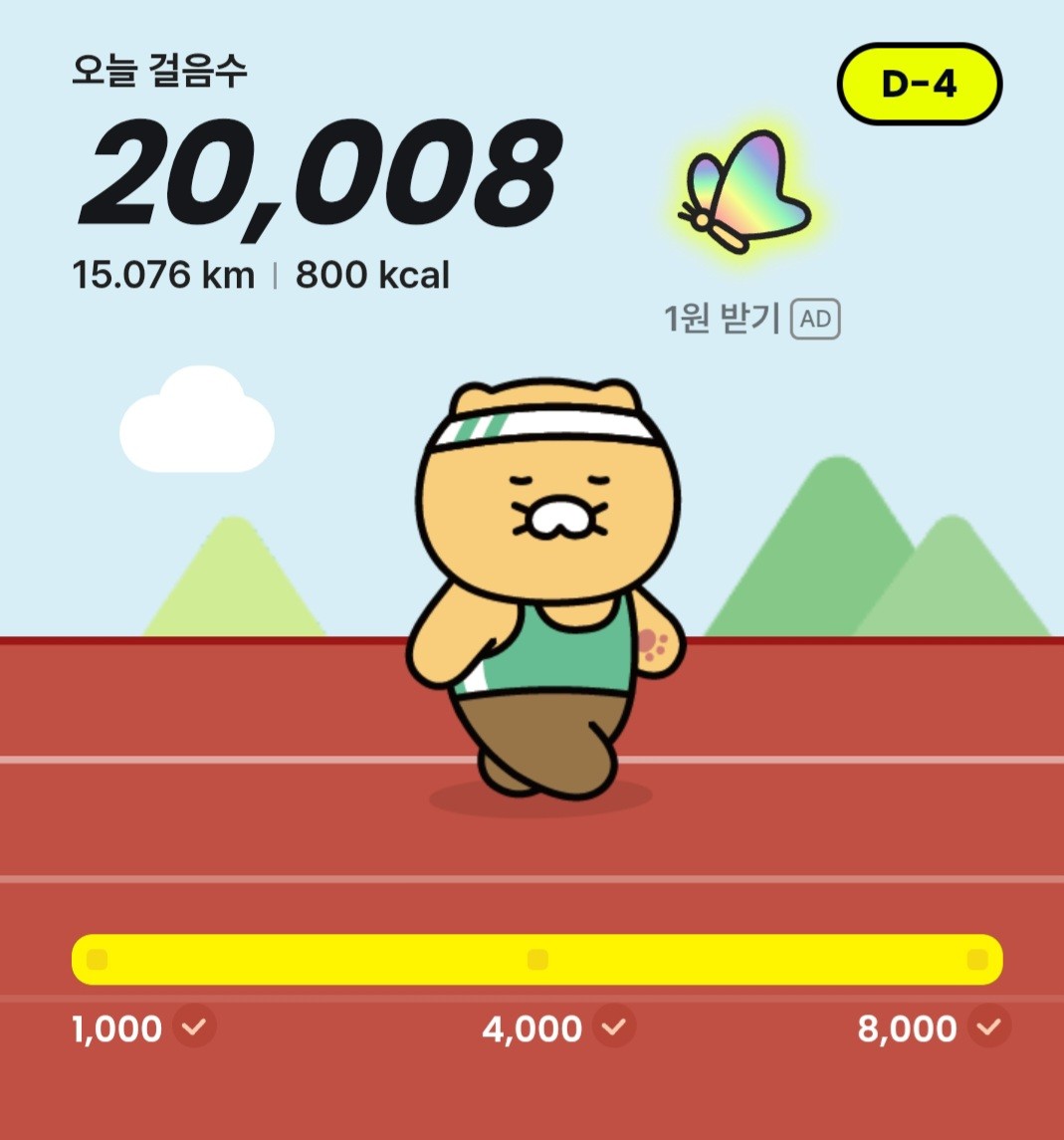Click the 800 kcal calorie label
The image size is (1064, 1140).
(370, 275)
